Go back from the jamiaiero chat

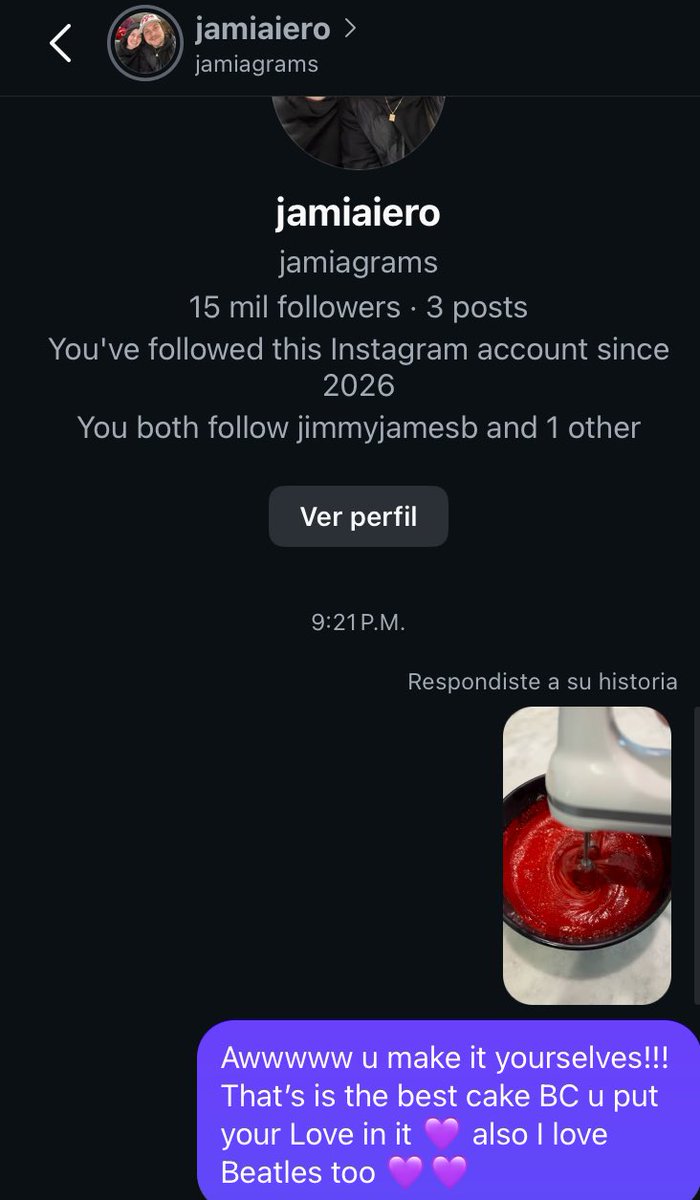(60, 44)
